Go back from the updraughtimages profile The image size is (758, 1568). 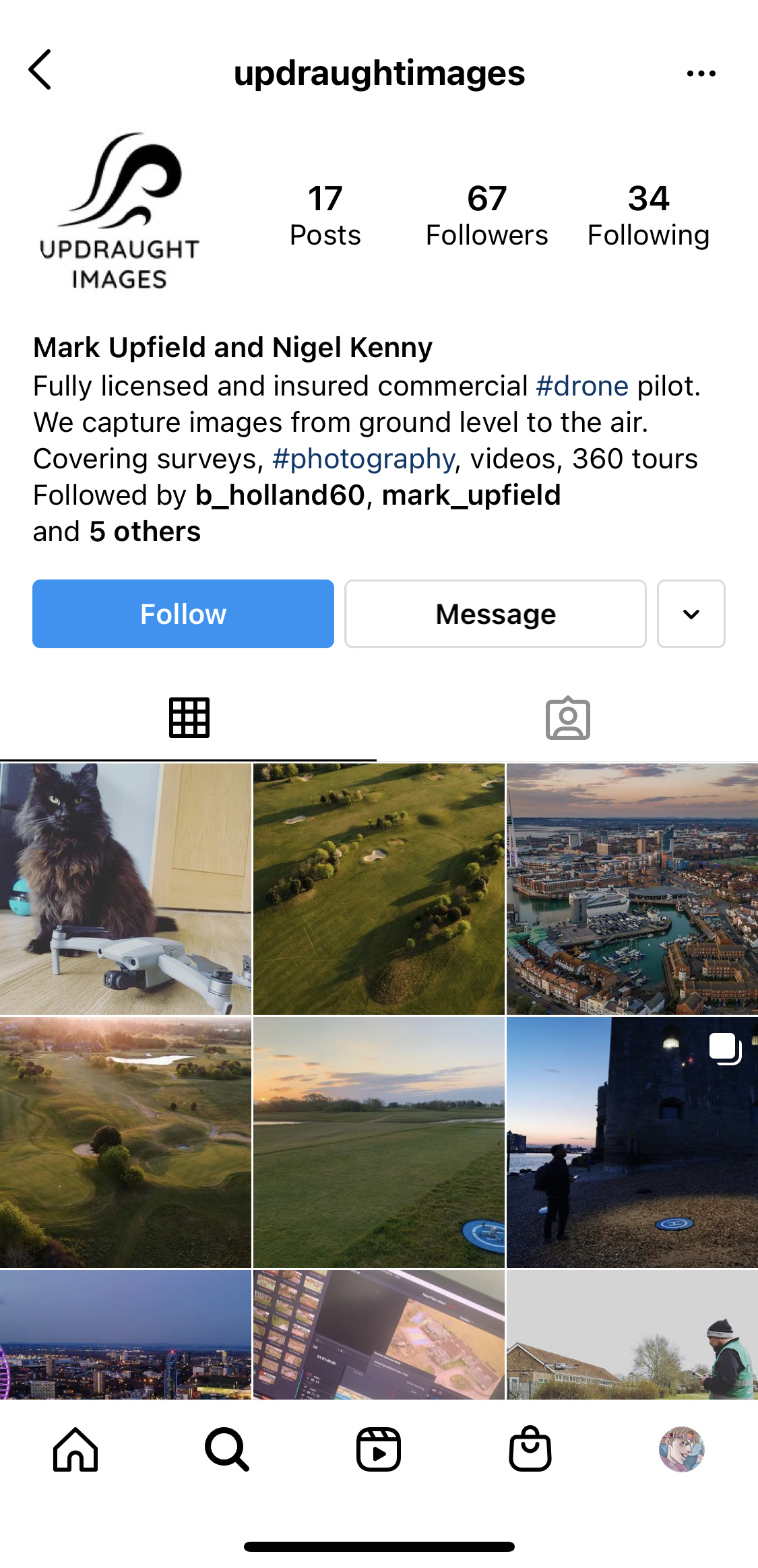40,70
